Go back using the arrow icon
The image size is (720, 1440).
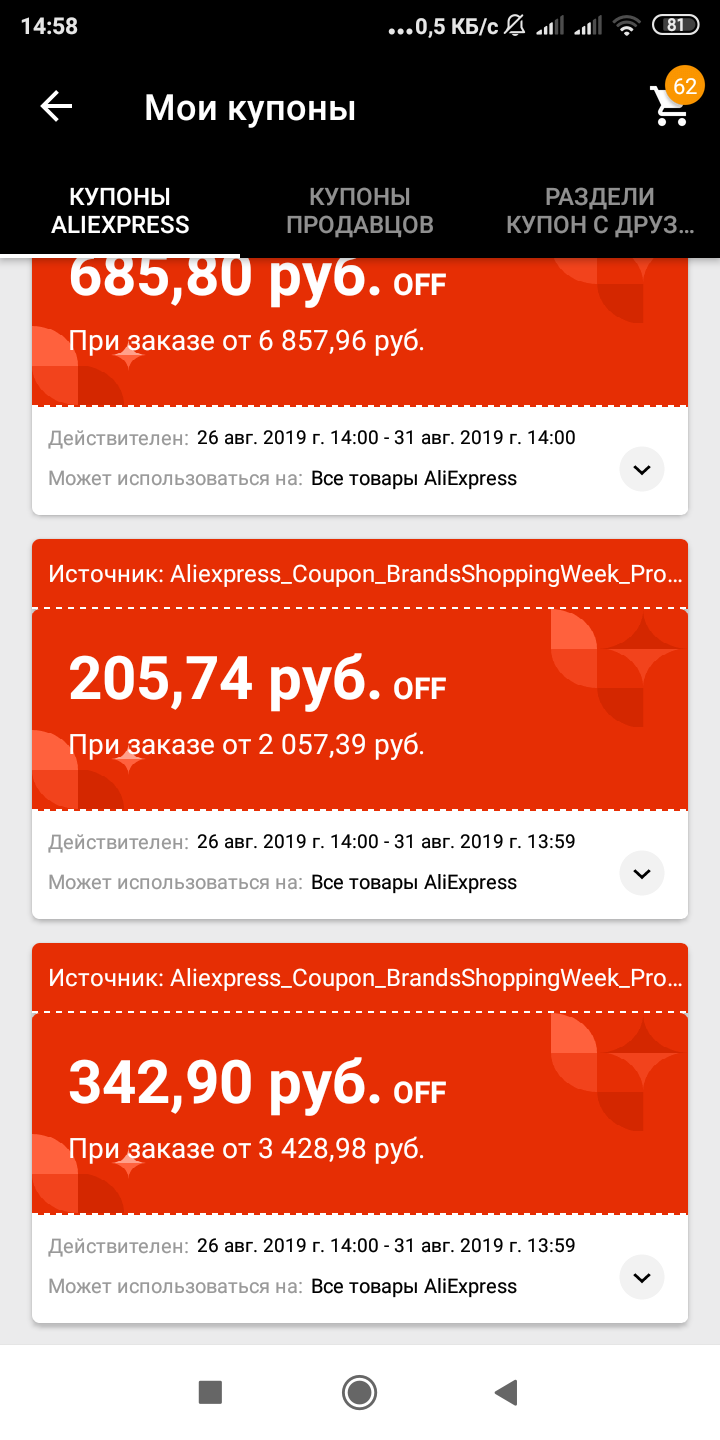coord(57,107)
